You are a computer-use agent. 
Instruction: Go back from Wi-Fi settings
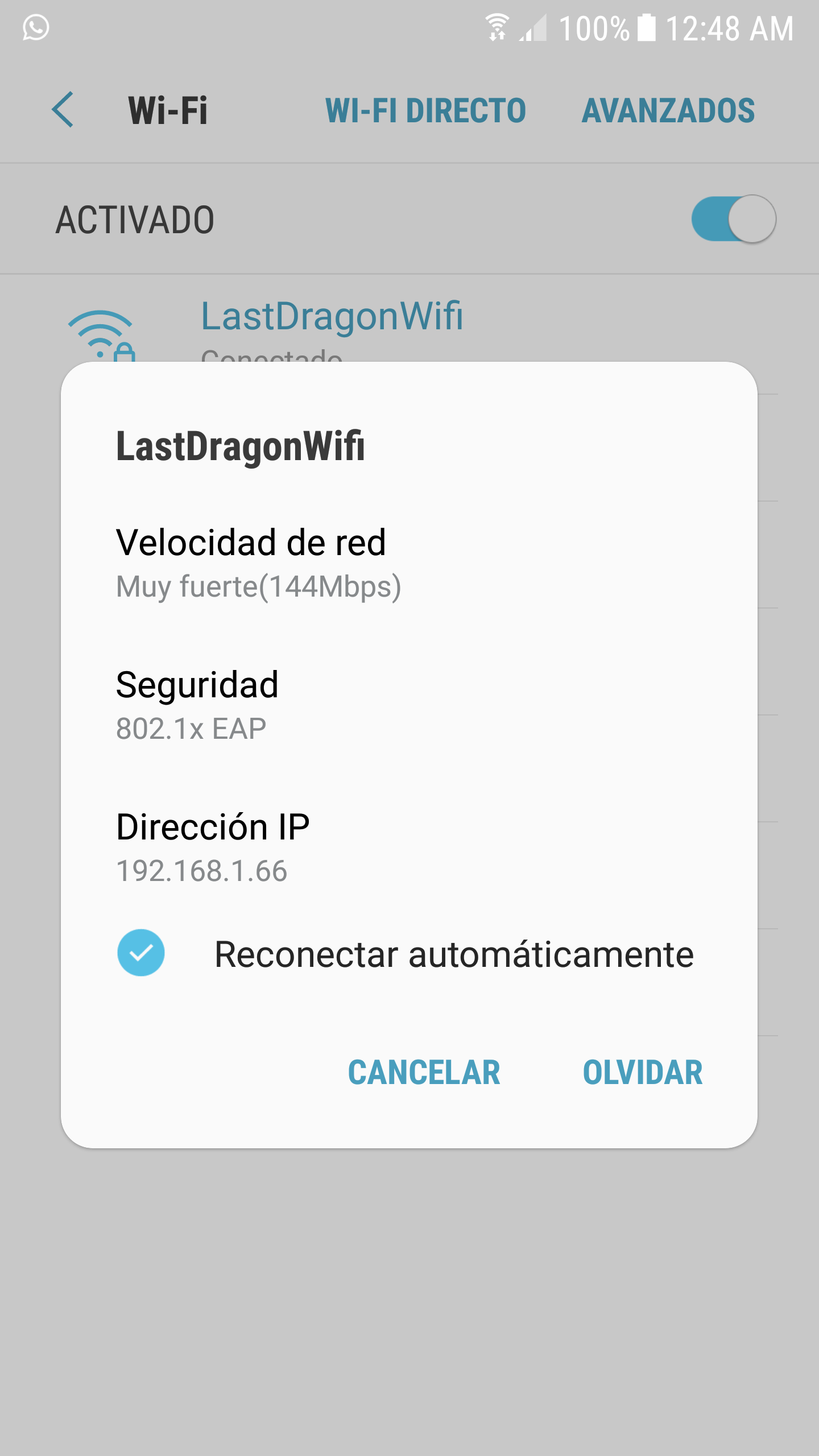(63, 110)
